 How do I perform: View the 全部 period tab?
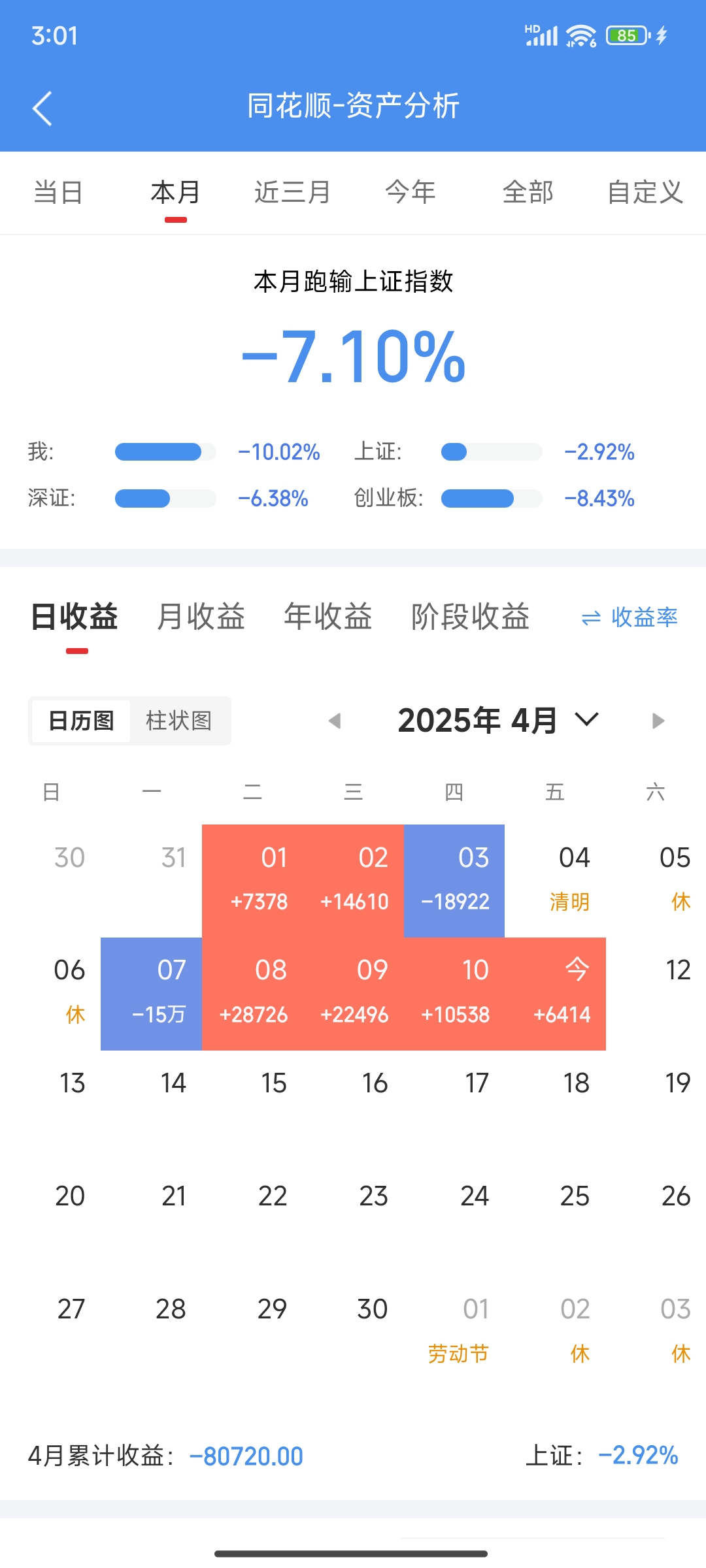click(x=528, y=192)
